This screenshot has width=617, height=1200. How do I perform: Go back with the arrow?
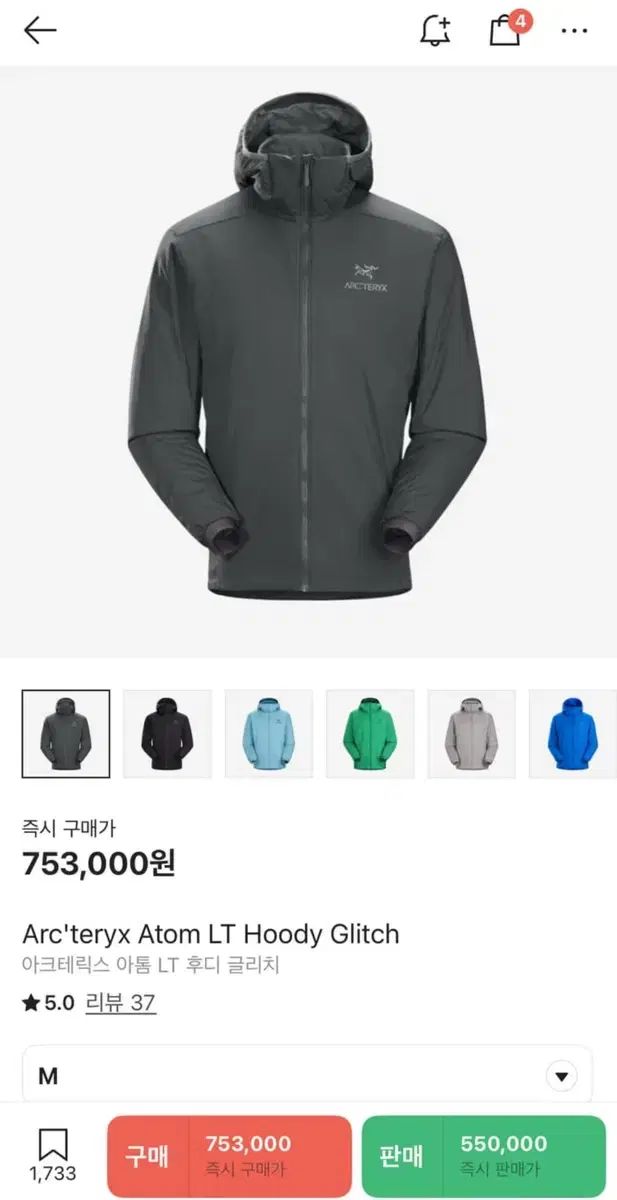(x=40, y=30)
